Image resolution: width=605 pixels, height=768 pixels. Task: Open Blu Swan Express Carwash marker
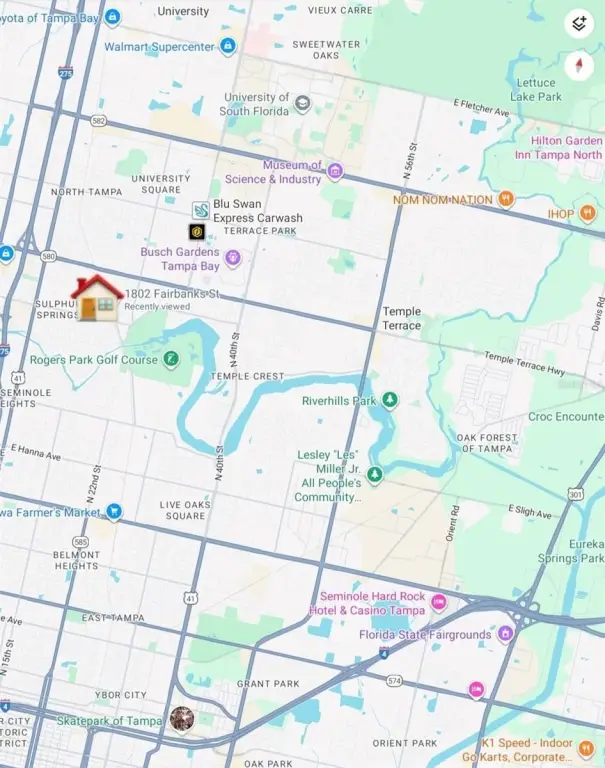200,210
